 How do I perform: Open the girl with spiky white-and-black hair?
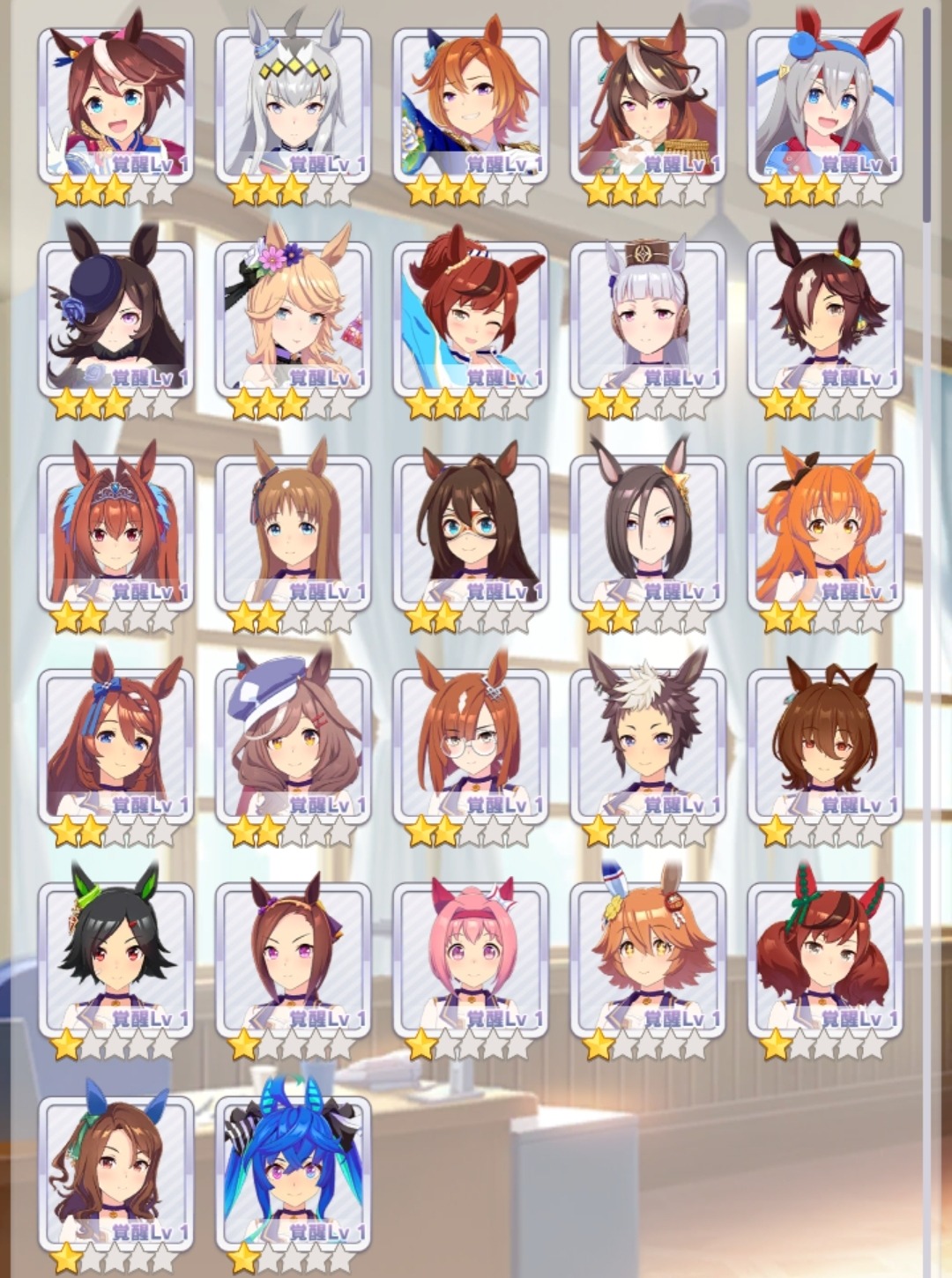point(648,747)
